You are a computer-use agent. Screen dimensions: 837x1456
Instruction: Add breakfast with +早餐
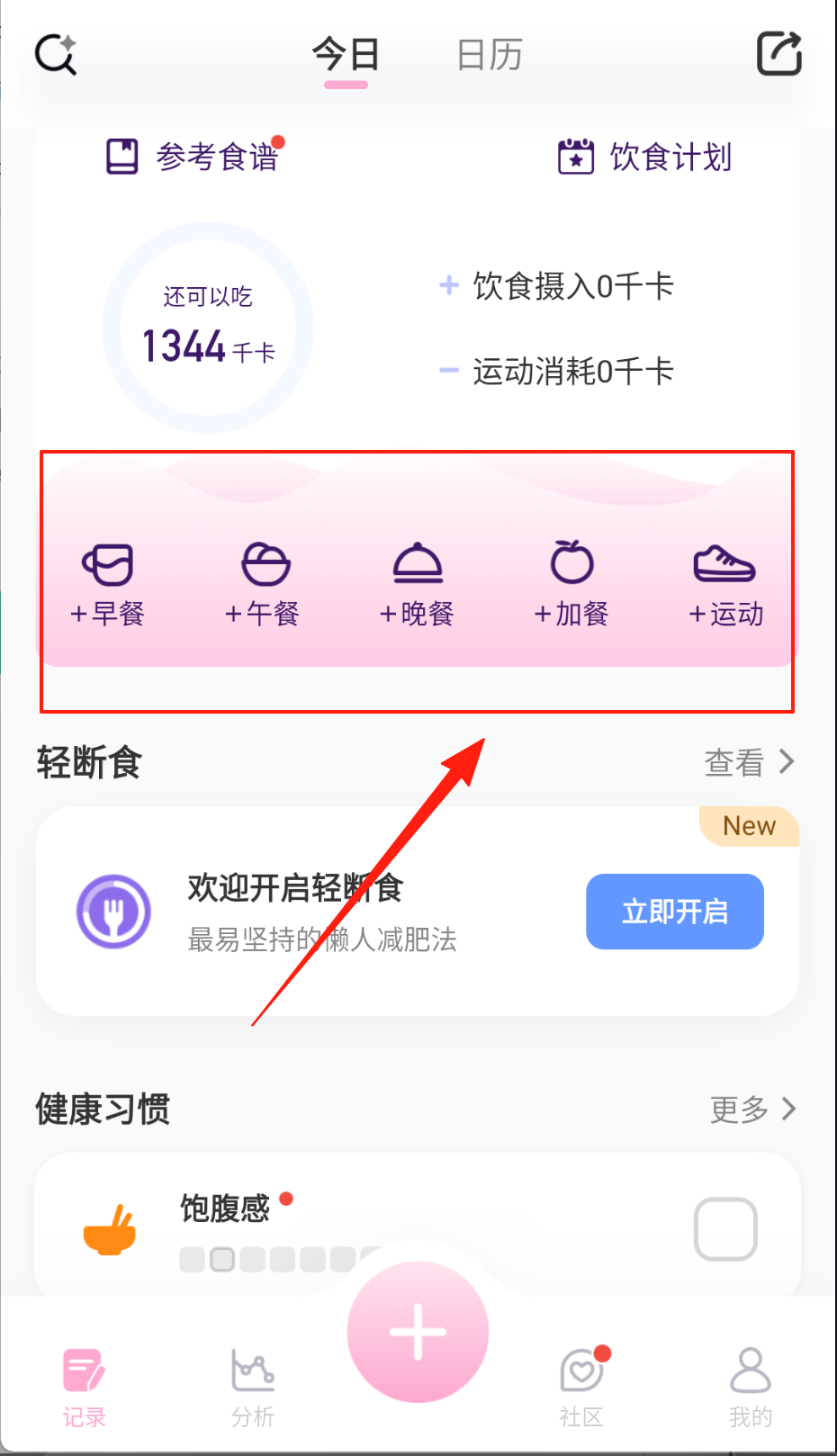[x=108, y=584]
